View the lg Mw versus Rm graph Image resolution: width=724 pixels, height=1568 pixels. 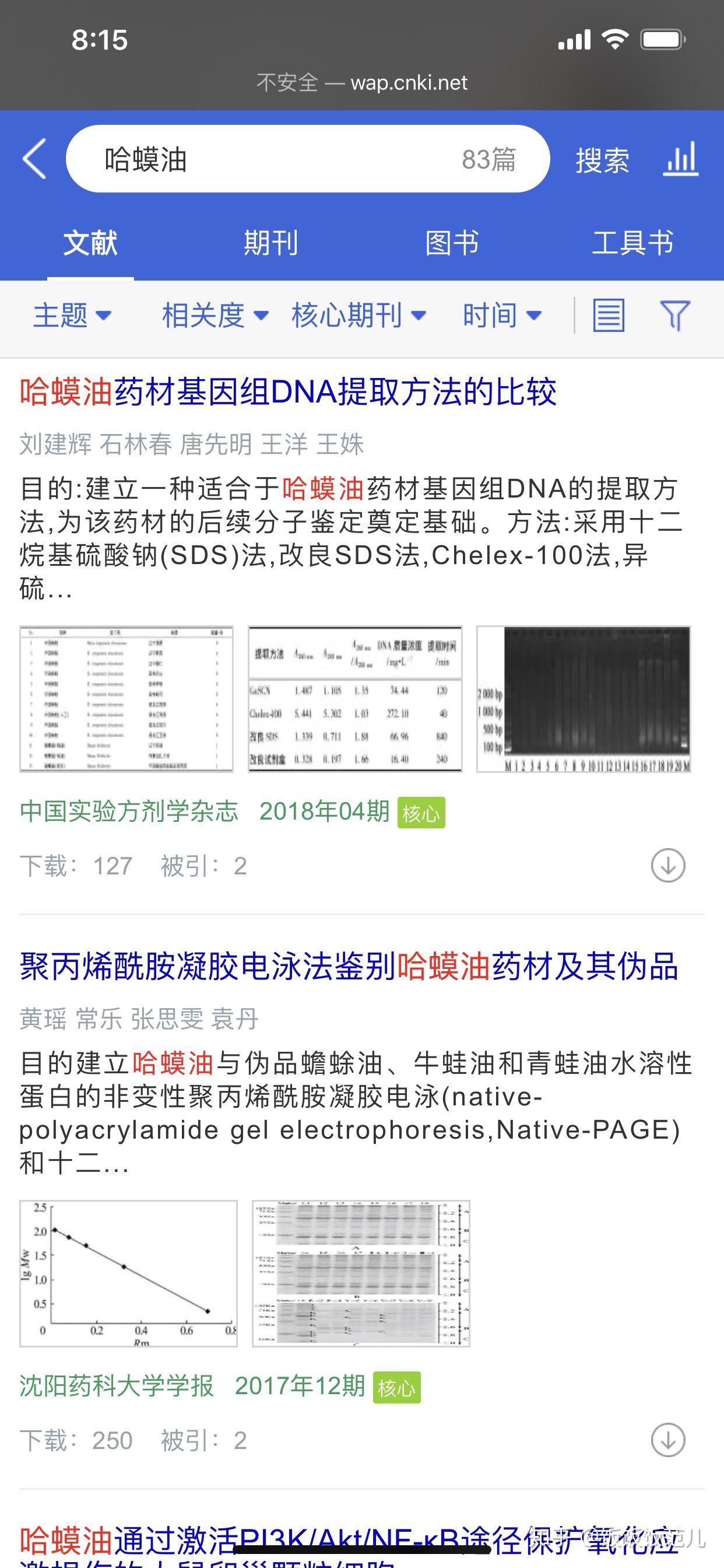pyautogui.click(x=128, y=1273)
